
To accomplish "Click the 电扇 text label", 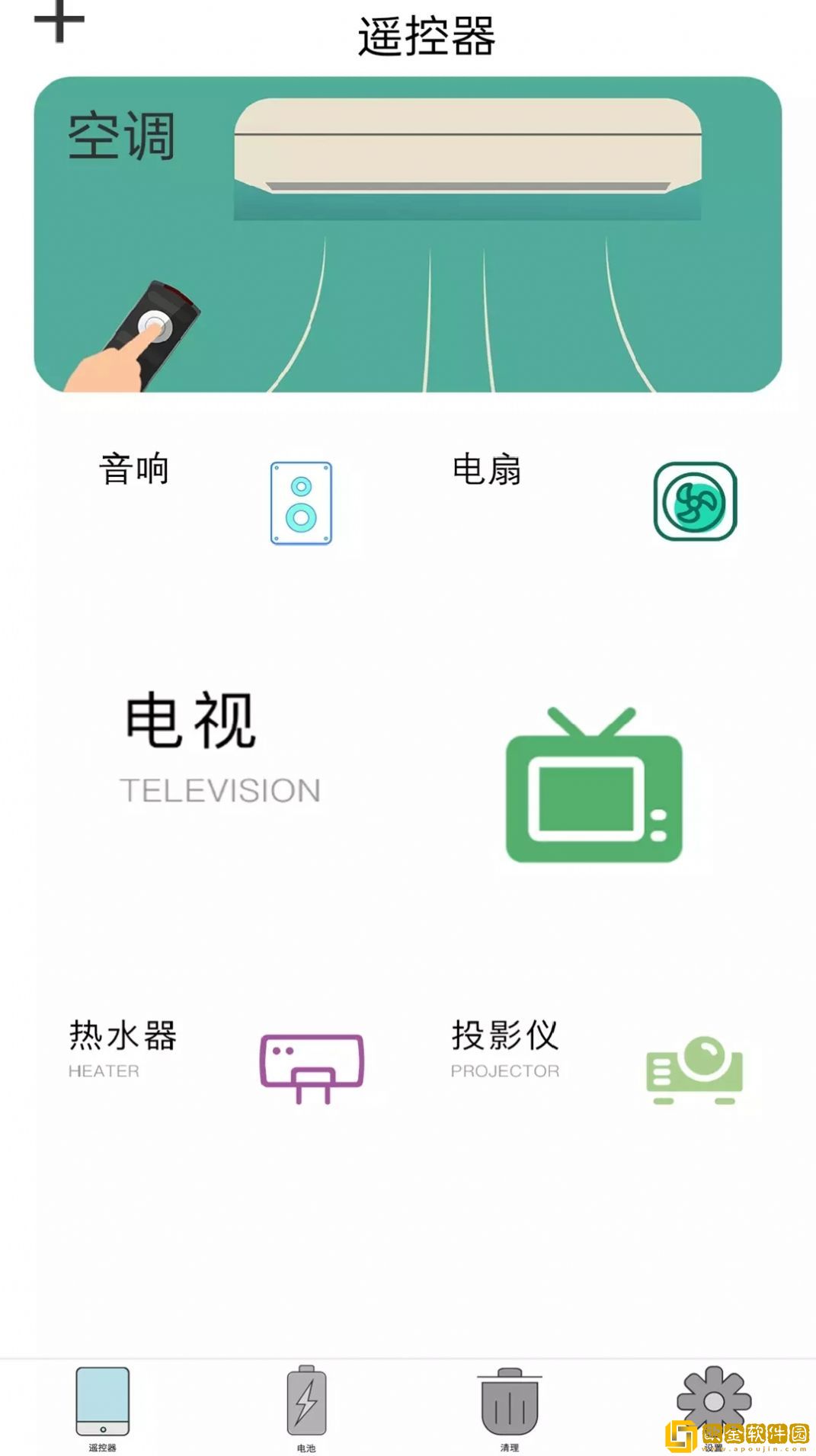I will tap(486, 471).
